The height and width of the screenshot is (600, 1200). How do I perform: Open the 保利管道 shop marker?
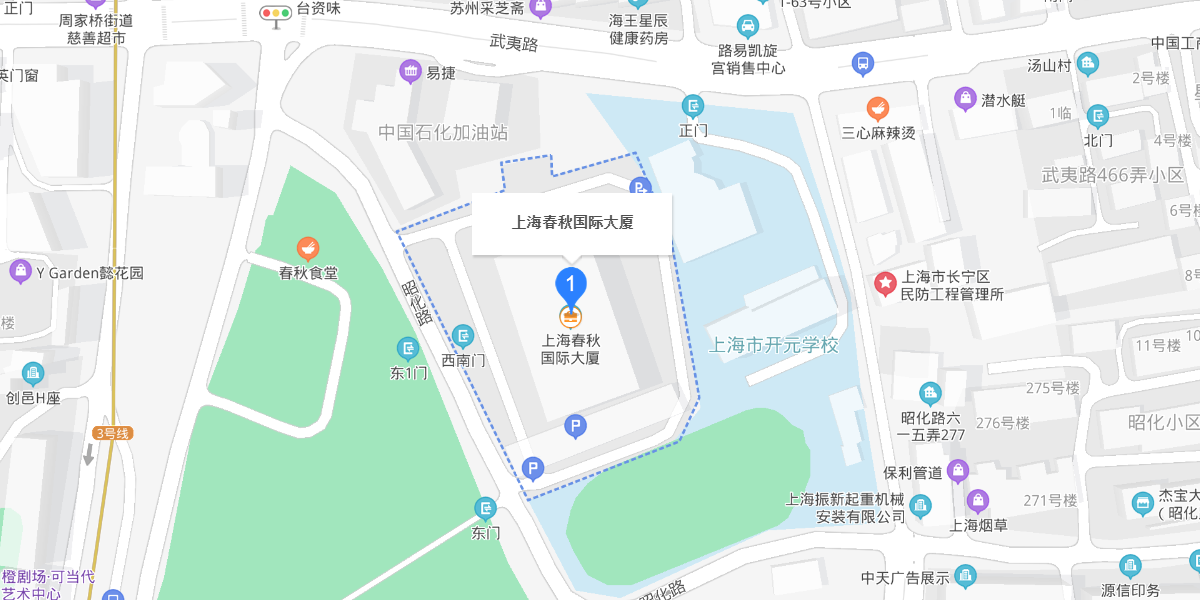pos(958,470)
